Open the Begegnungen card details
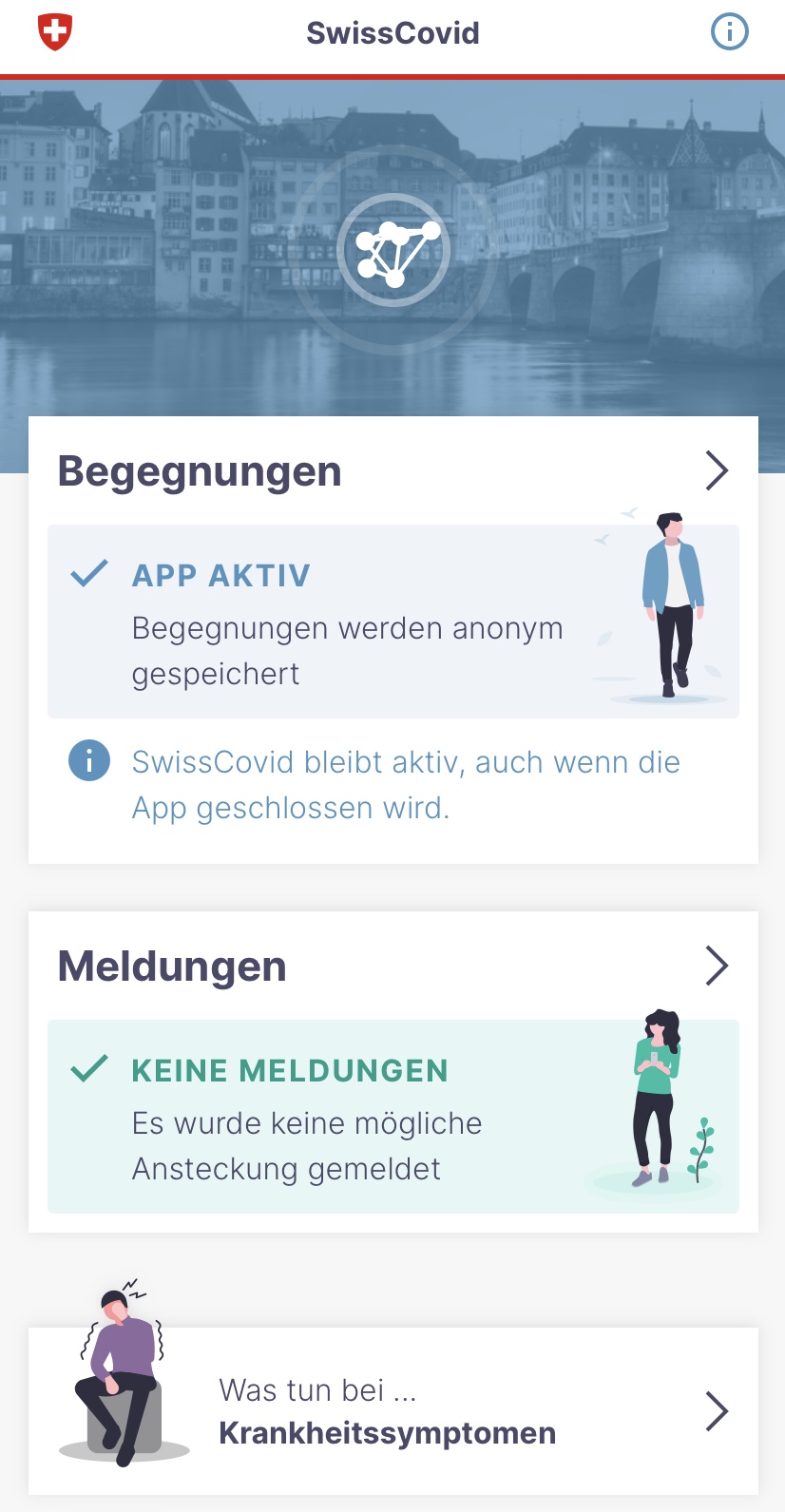This screenshot has width=785, height=1512. [x=393, y=640]
